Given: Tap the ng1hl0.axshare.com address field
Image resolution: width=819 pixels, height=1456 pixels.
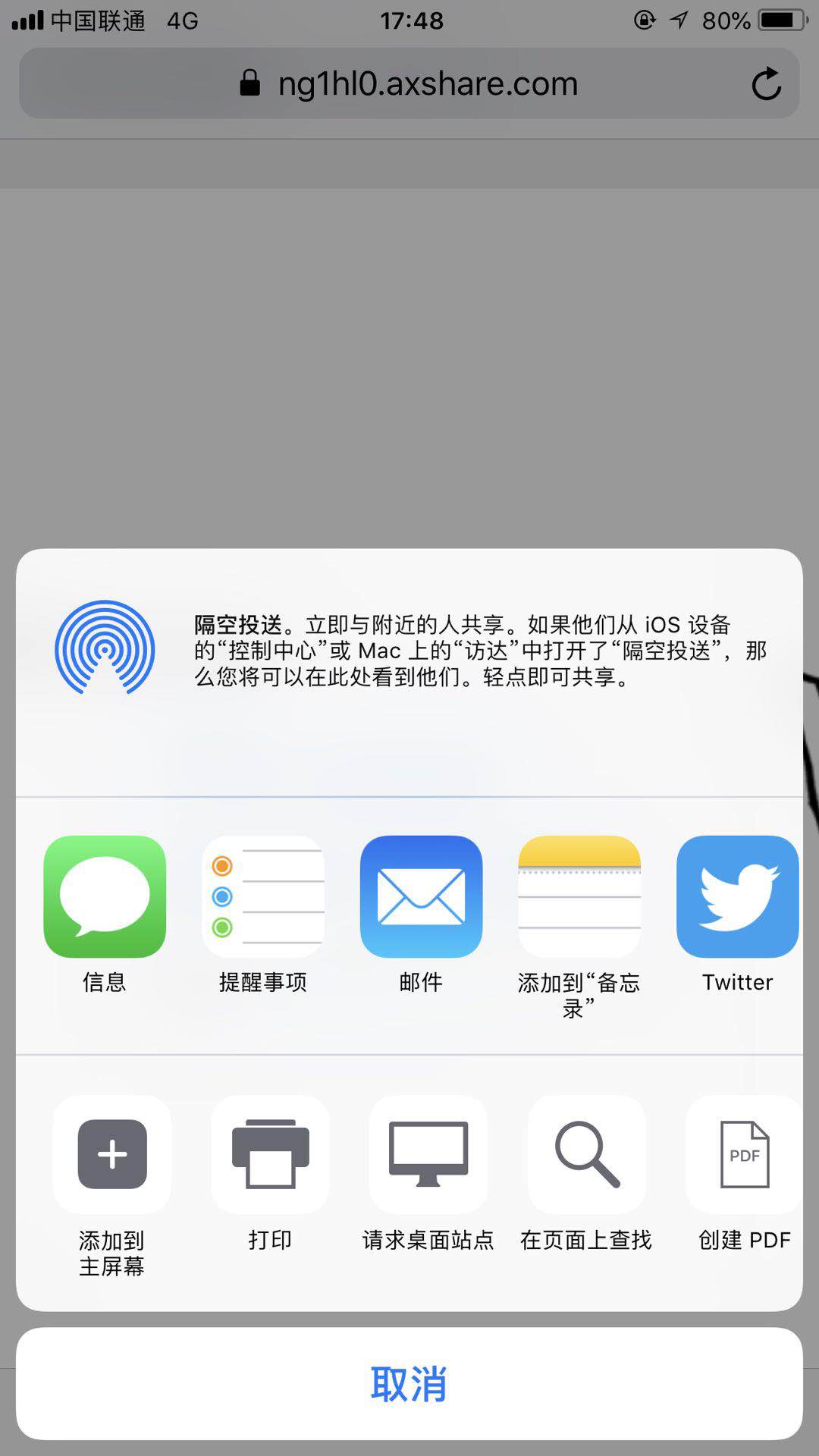Looking at the screenshot, I should click(409, 84).
